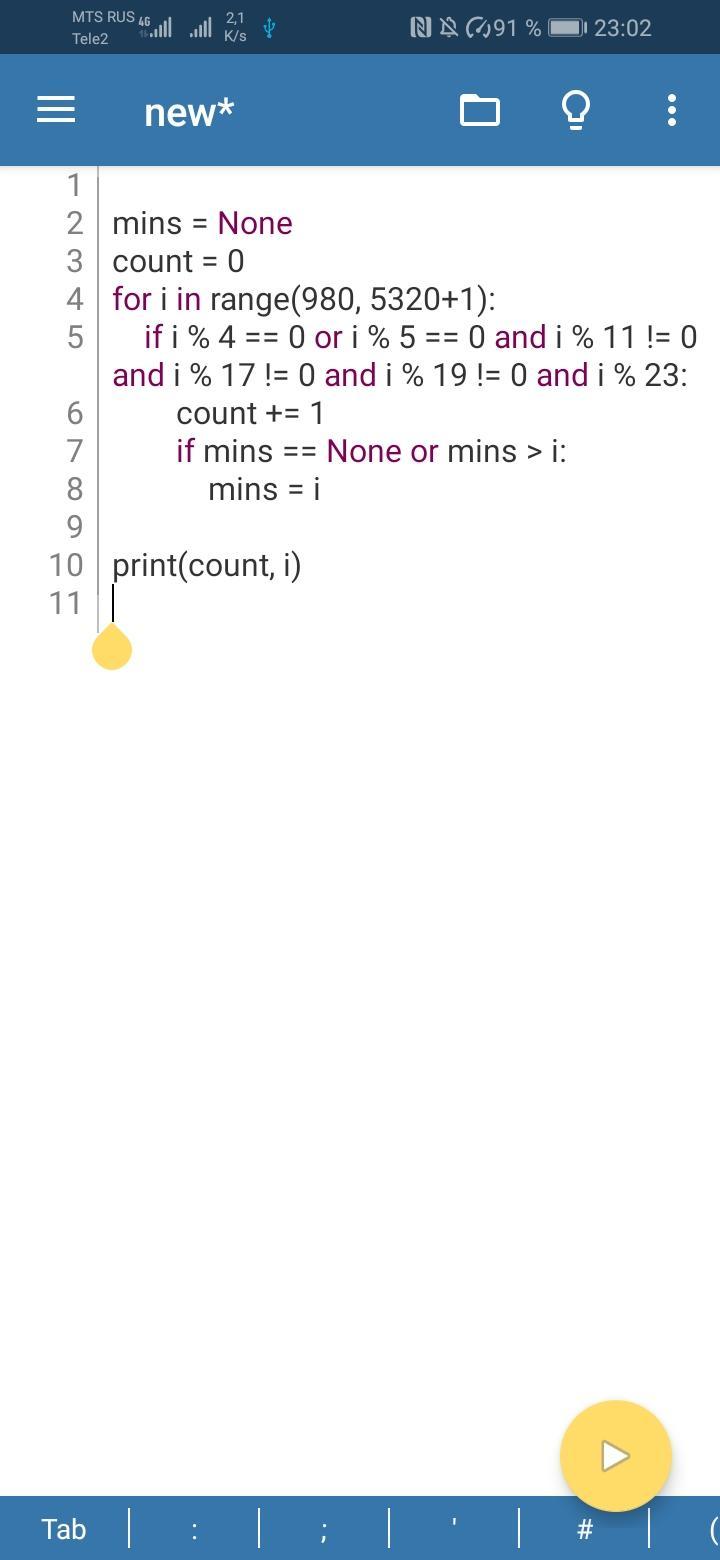The width and height of the screenshot is (720, 1560).
Task: Insert a colon from the shortcut bar
Action: [x=194, y=1528]
